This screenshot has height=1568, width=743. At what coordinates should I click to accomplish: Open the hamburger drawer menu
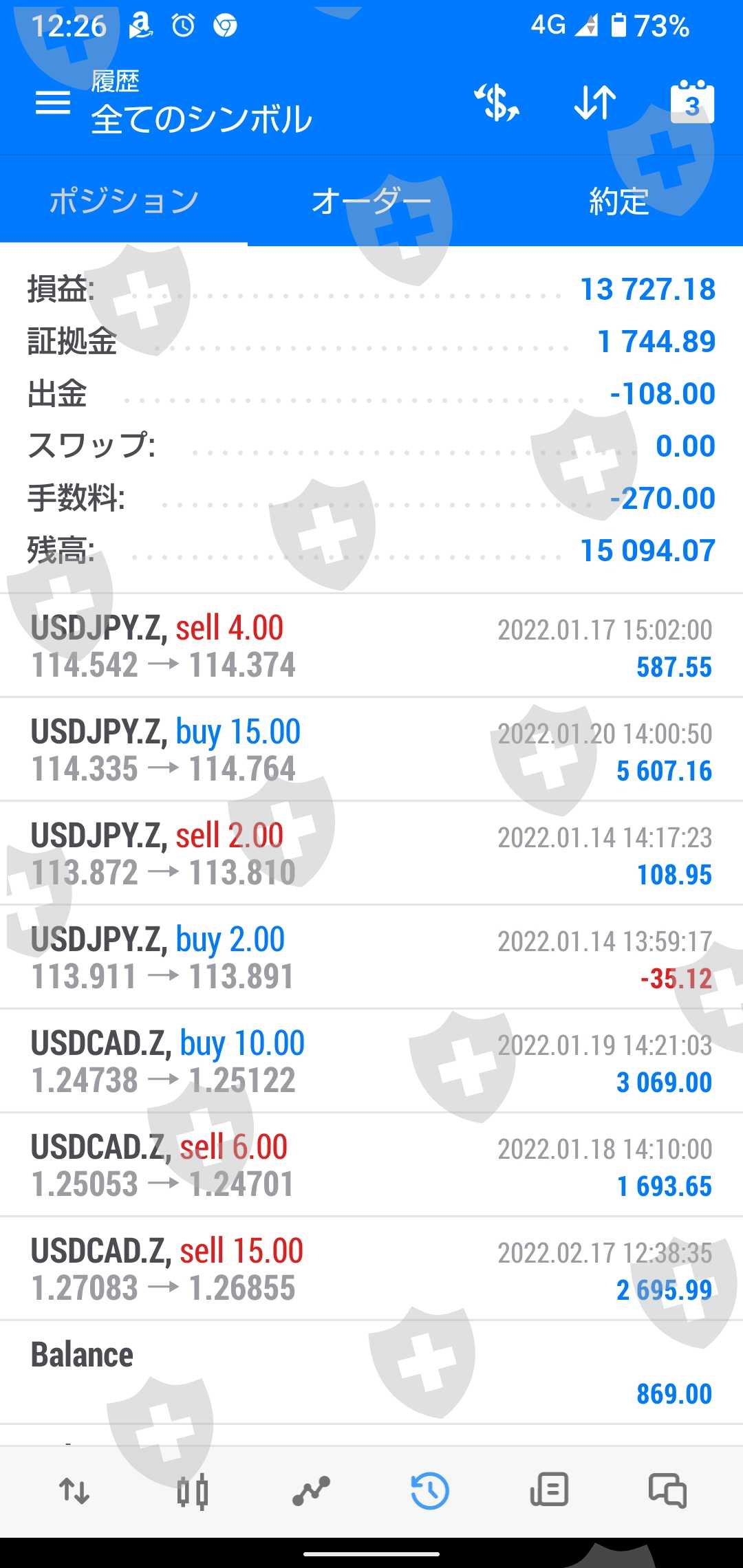[53, 103]
